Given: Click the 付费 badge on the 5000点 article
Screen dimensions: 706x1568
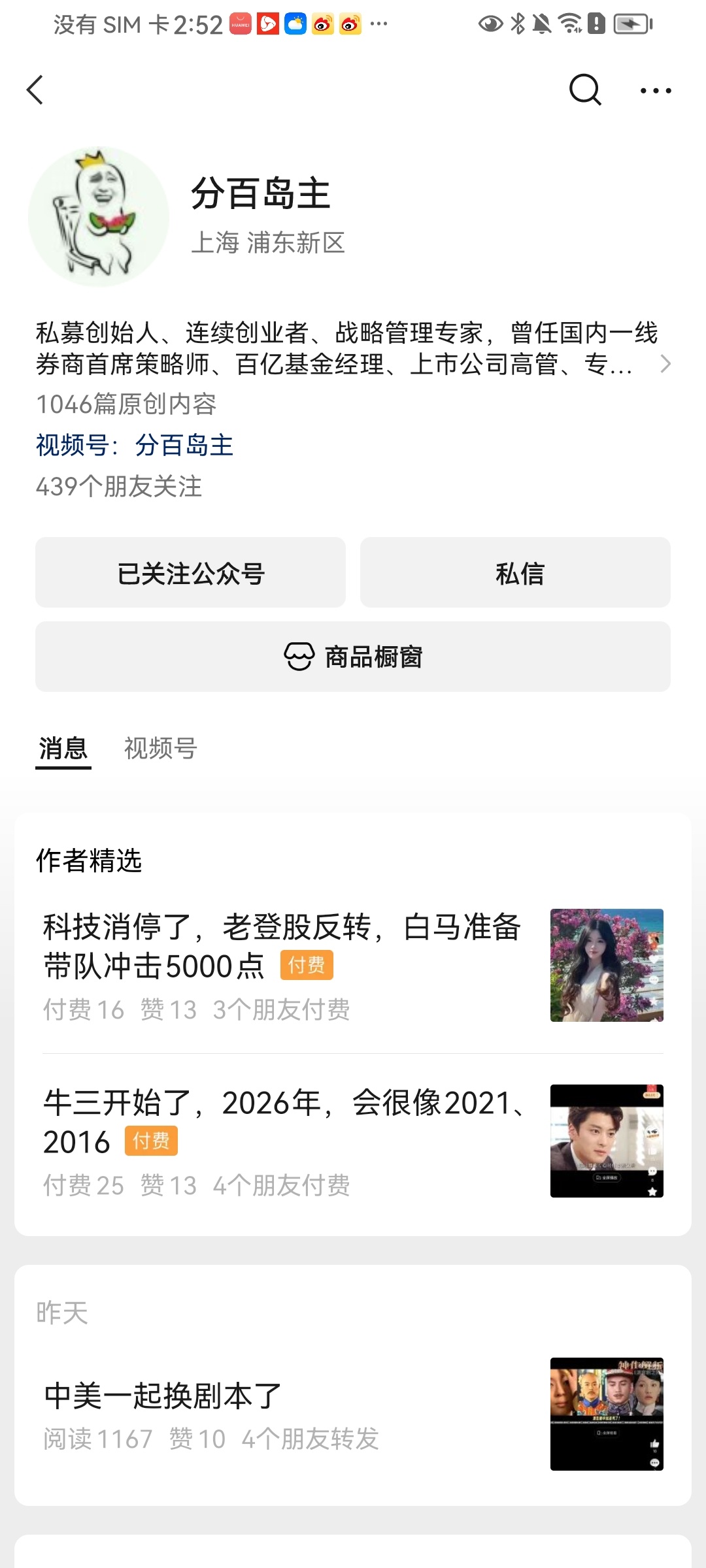Looking at the screenshot, I should point(308,965).
